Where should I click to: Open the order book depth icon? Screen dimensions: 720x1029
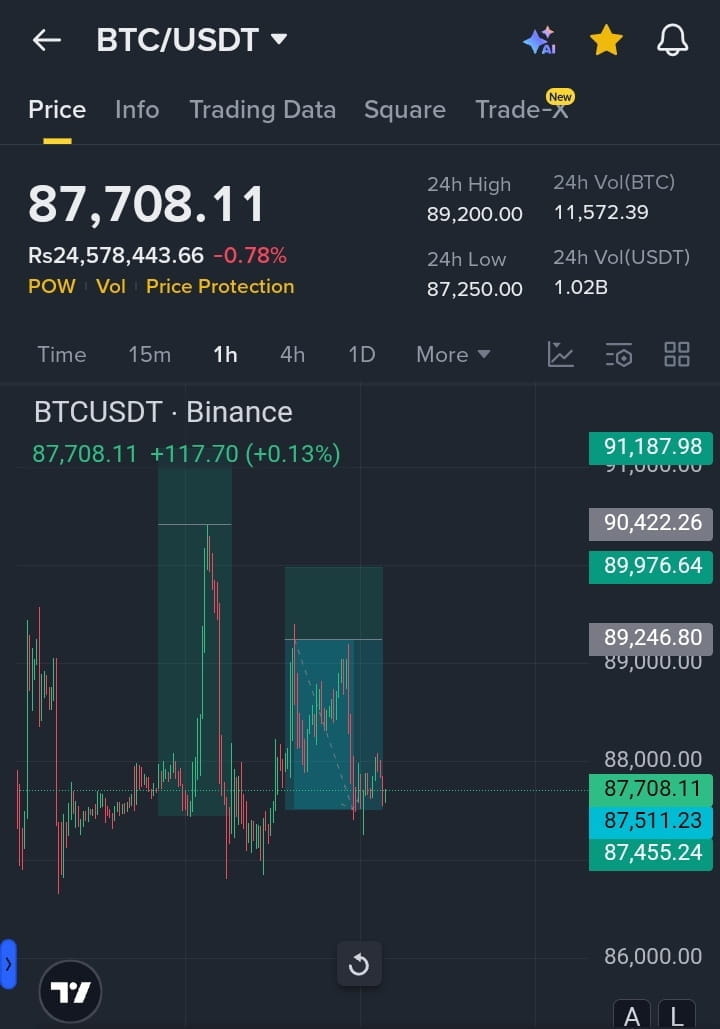[619, 354]
